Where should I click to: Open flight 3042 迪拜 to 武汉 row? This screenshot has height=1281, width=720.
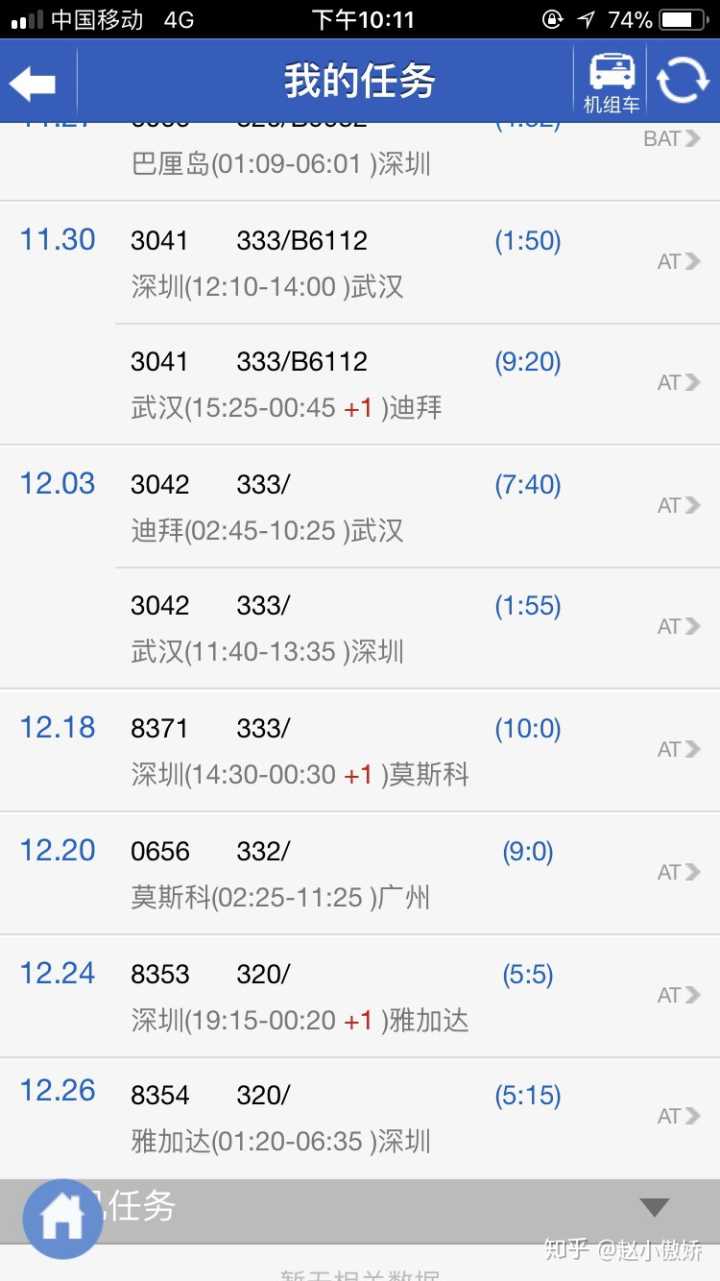[x=400, y=507]
